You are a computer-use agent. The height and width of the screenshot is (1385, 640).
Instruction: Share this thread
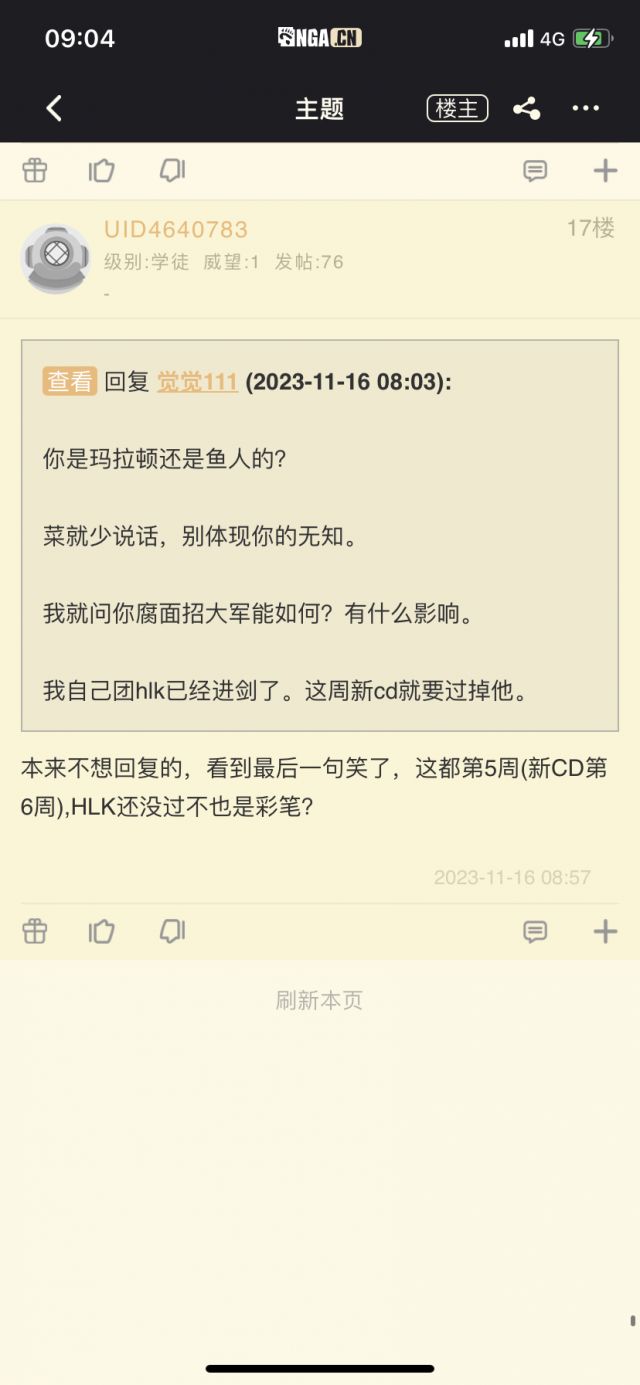pyautogui.click(x=526, y=108)
